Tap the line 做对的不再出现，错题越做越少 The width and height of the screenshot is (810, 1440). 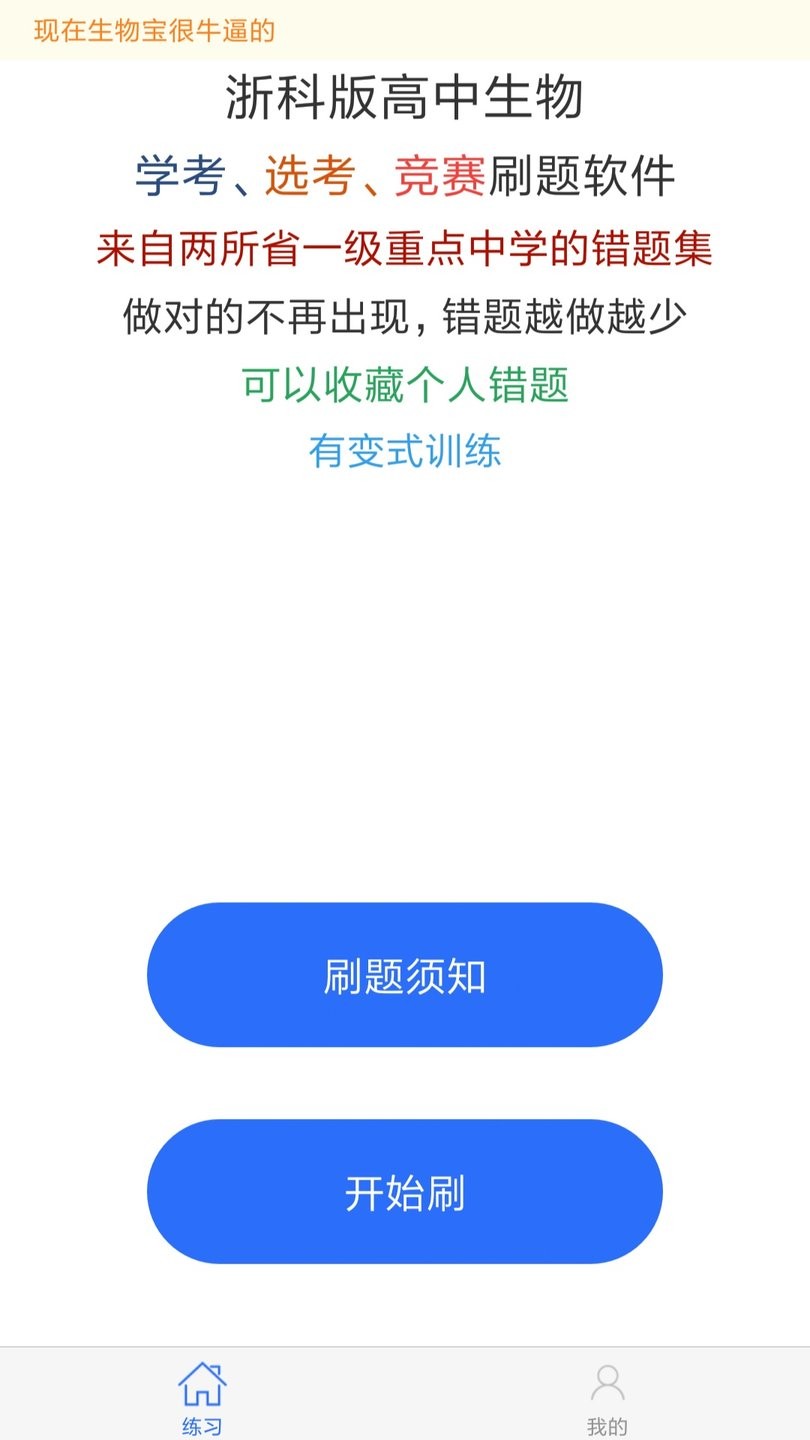coord(405,317)
